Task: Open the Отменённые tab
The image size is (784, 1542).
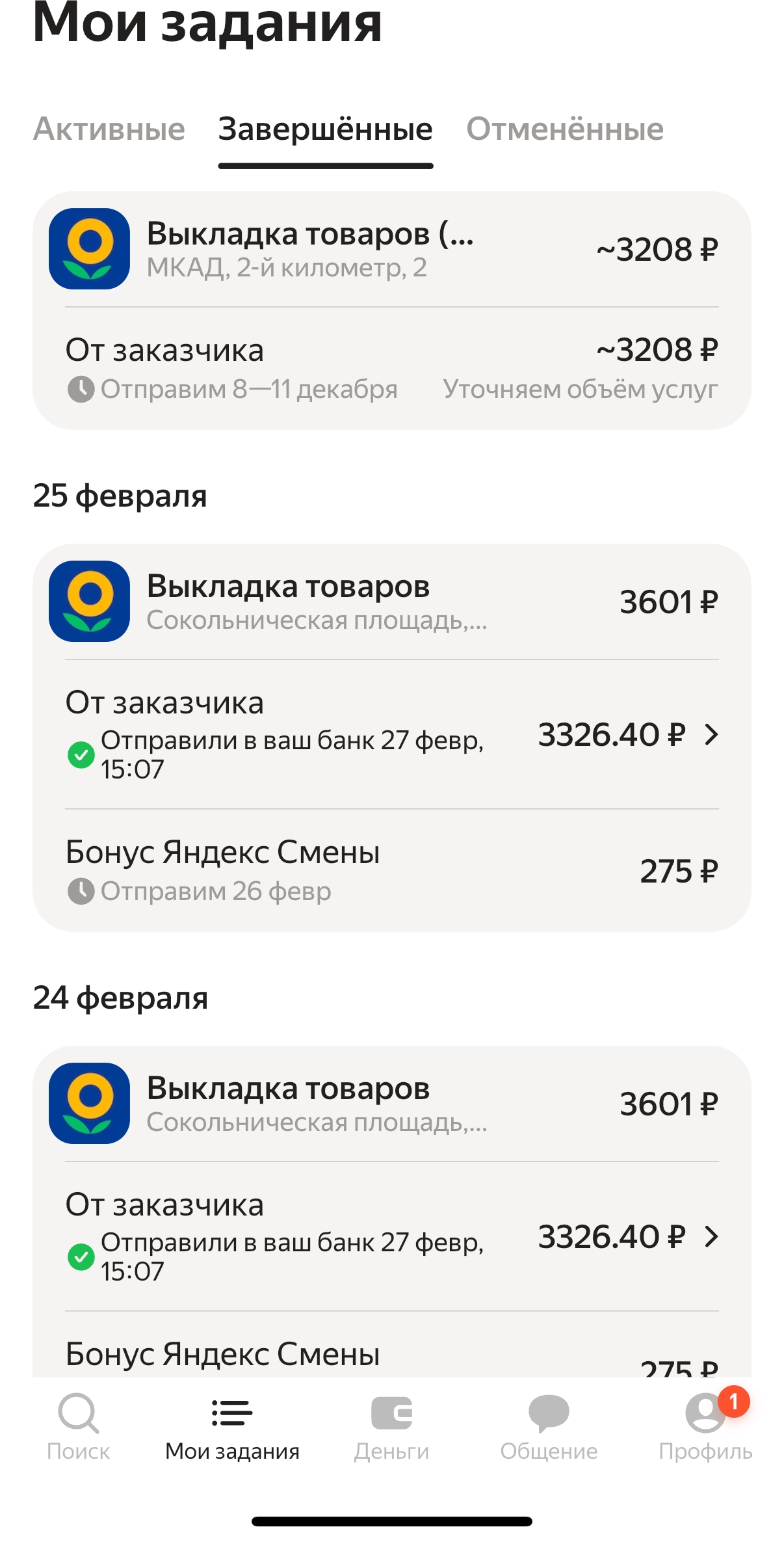Action: pyautogui.click(x=565, y=129)
